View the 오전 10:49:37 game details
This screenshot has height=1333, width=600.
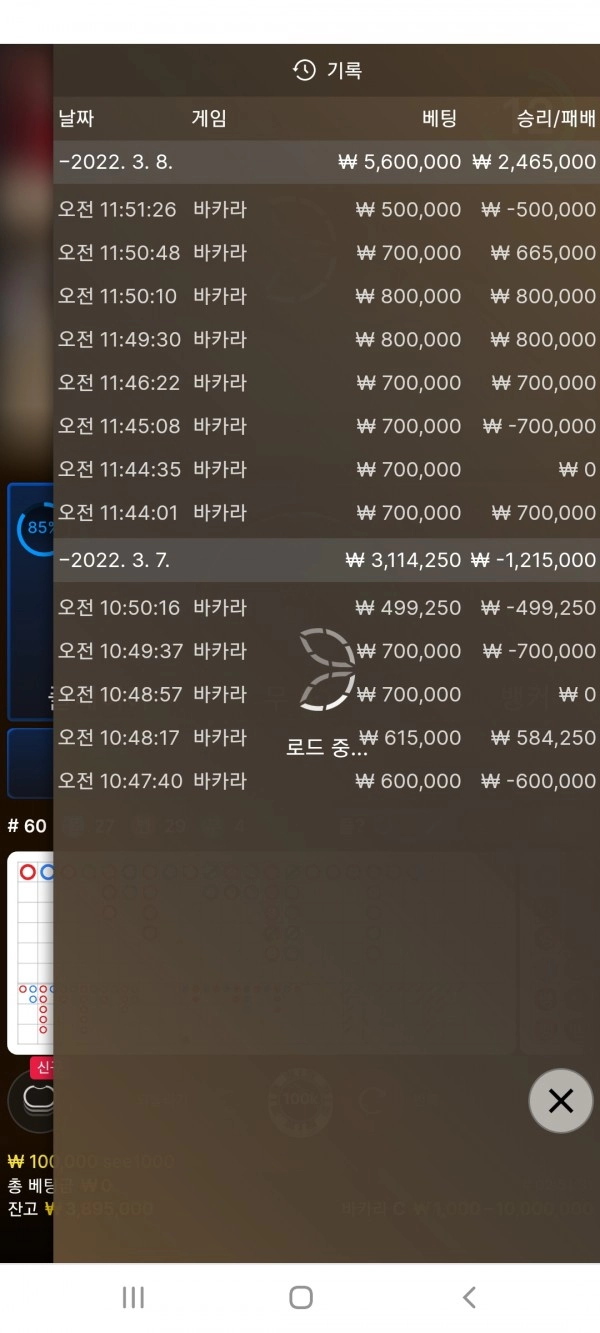tap(326, 651)
